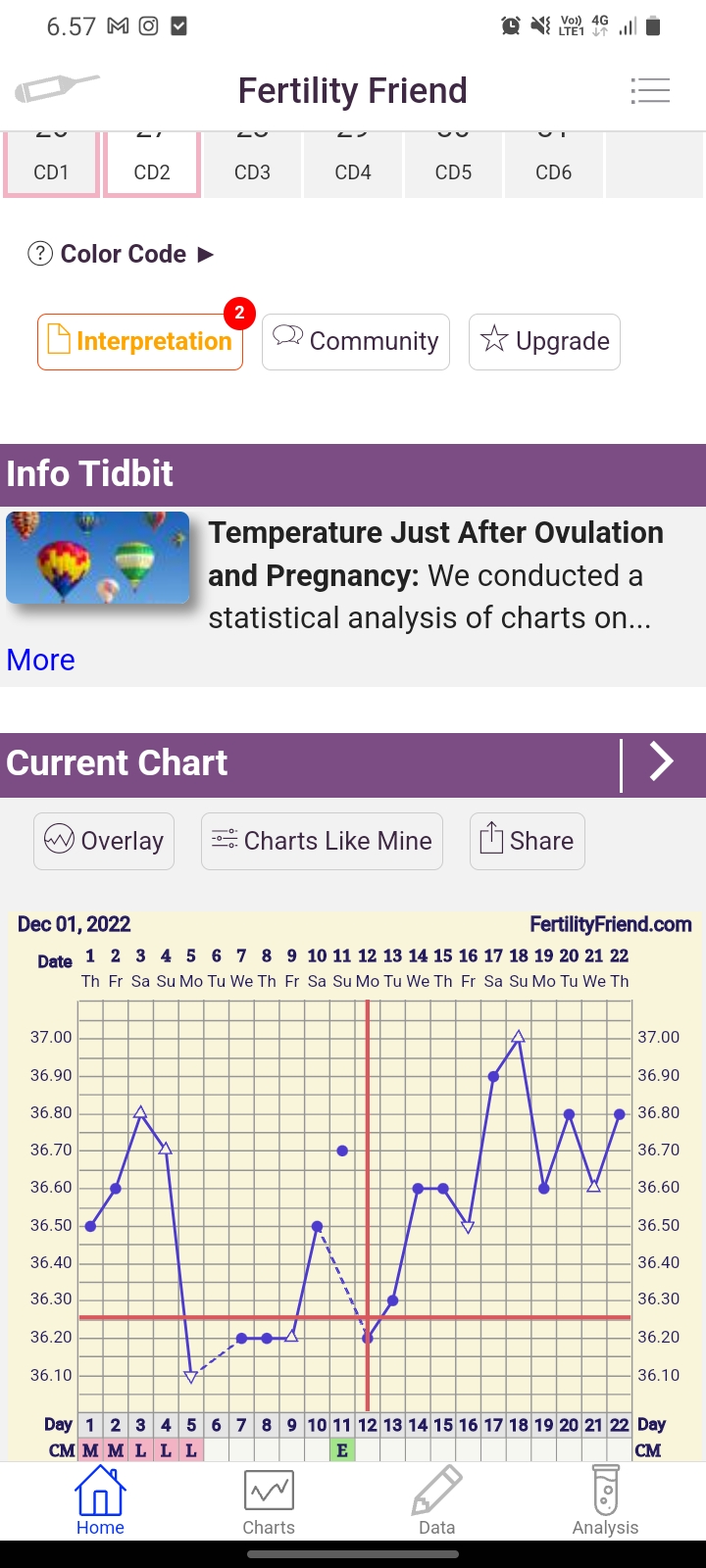This screenshot has height=1568, width=706.
Task: Switch to the Home tab
Action: (x=100, y=1500)
